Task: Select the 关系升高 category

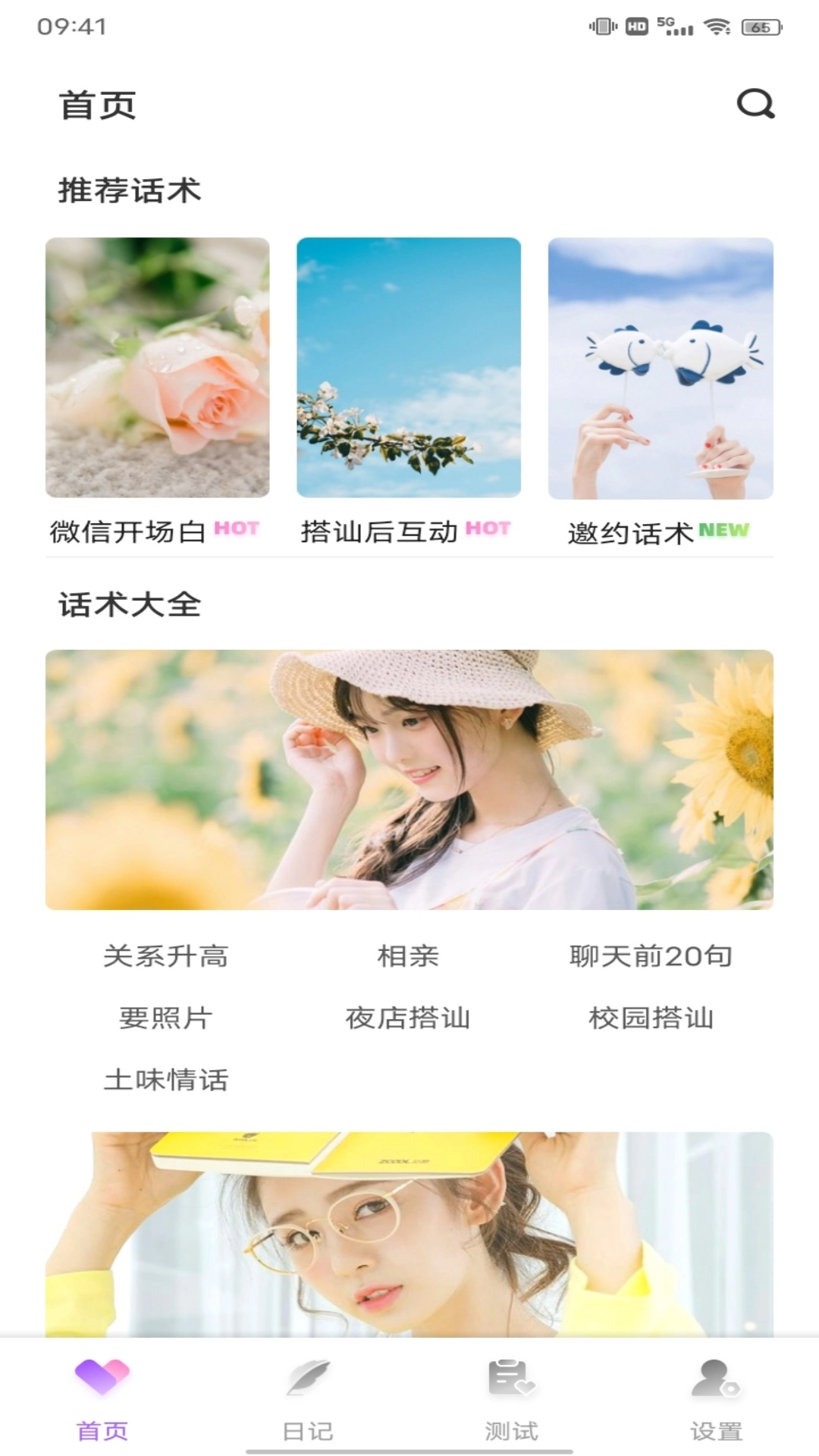Action: click(x=166, y=956)
